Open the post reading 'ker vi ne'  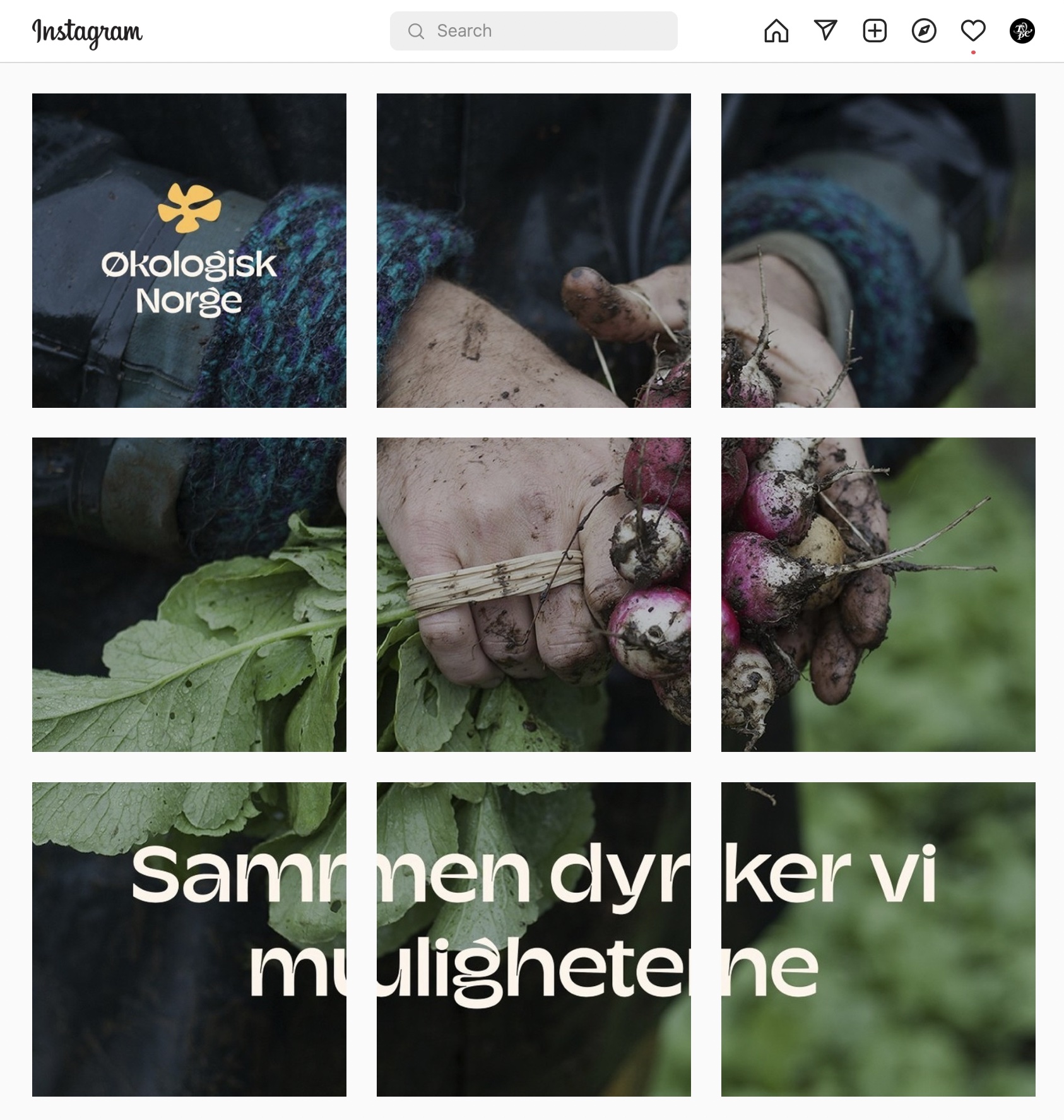[878, 939]
